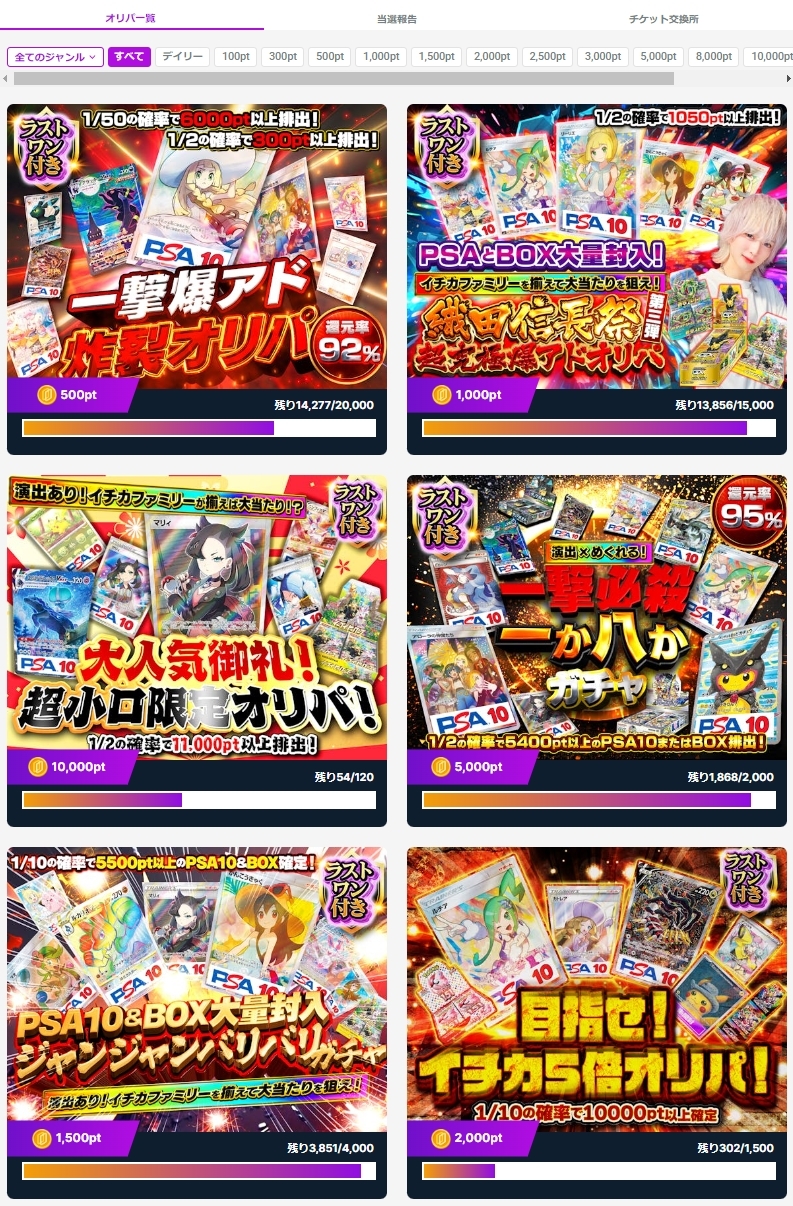793x1206 pixels.
Task: Select the 8,000pt filter chip
Action: point(712,57)
